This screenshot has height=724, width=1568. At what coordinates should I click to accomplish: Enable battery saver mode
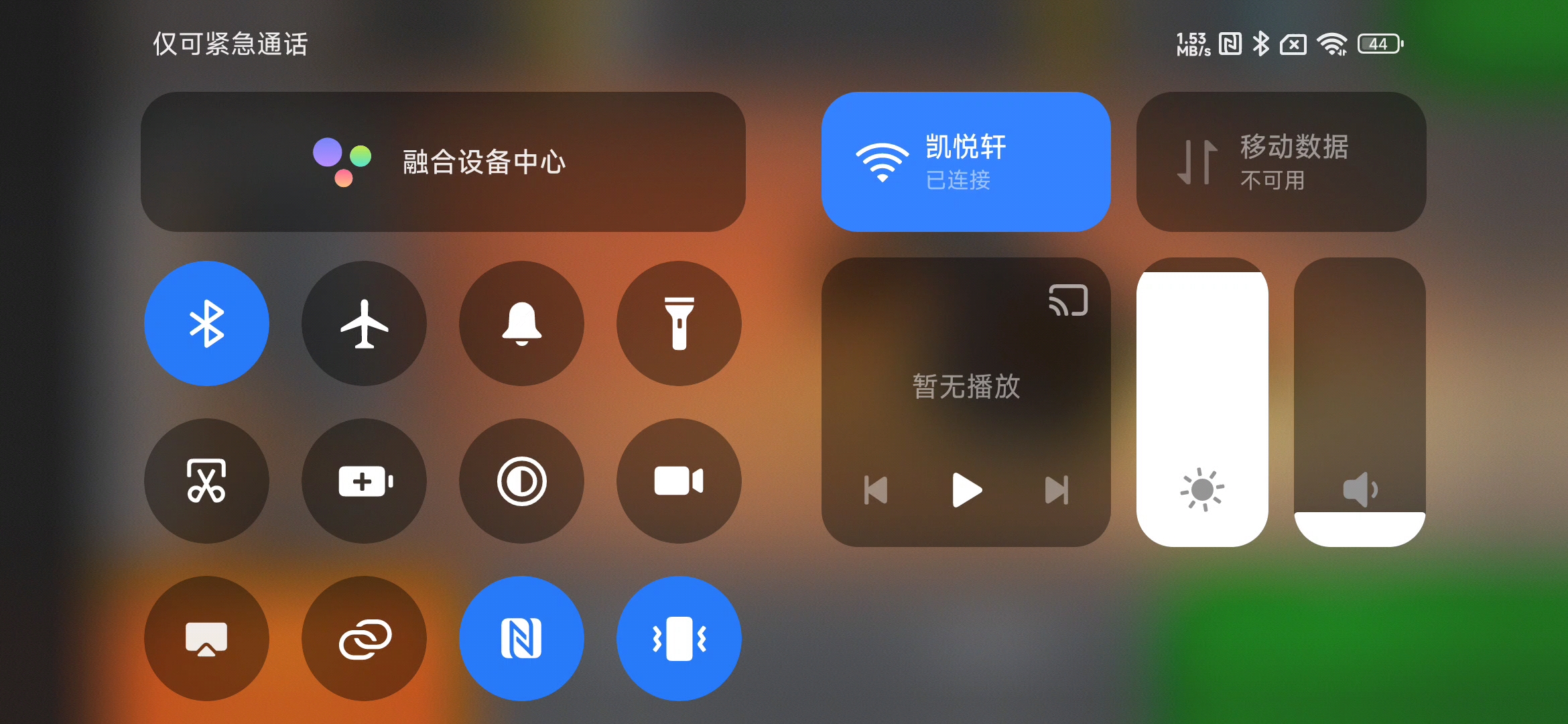[x=364, y=481]
